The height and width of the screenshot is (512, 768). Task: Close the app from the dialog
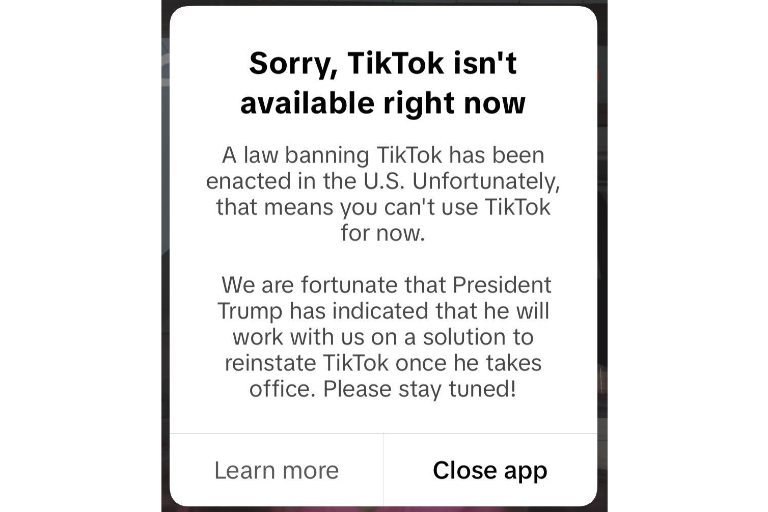(490, 470)
